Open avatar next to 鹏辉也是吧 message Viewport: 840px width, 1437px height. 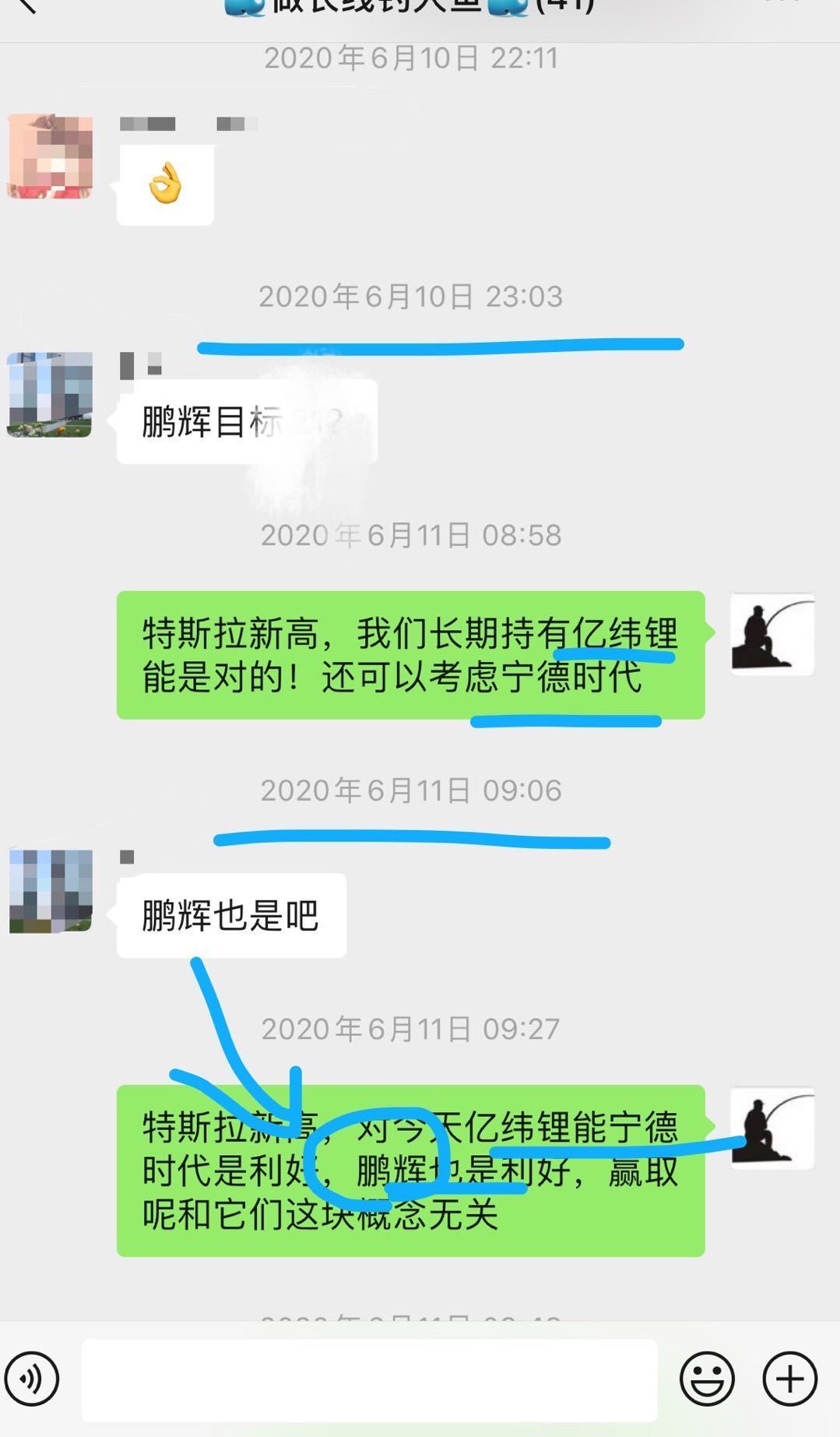click(x=50, y=891)
